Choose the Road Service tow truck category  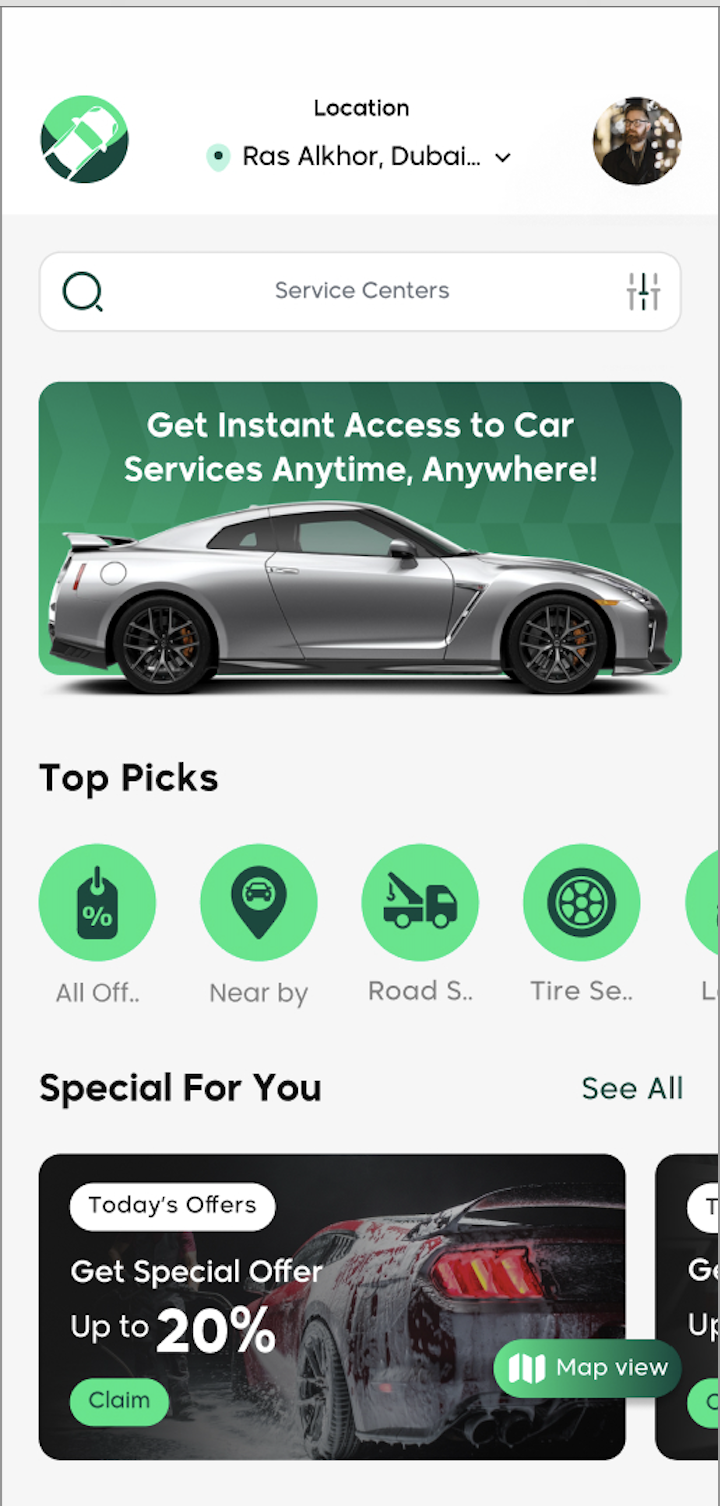click(420, 903)
